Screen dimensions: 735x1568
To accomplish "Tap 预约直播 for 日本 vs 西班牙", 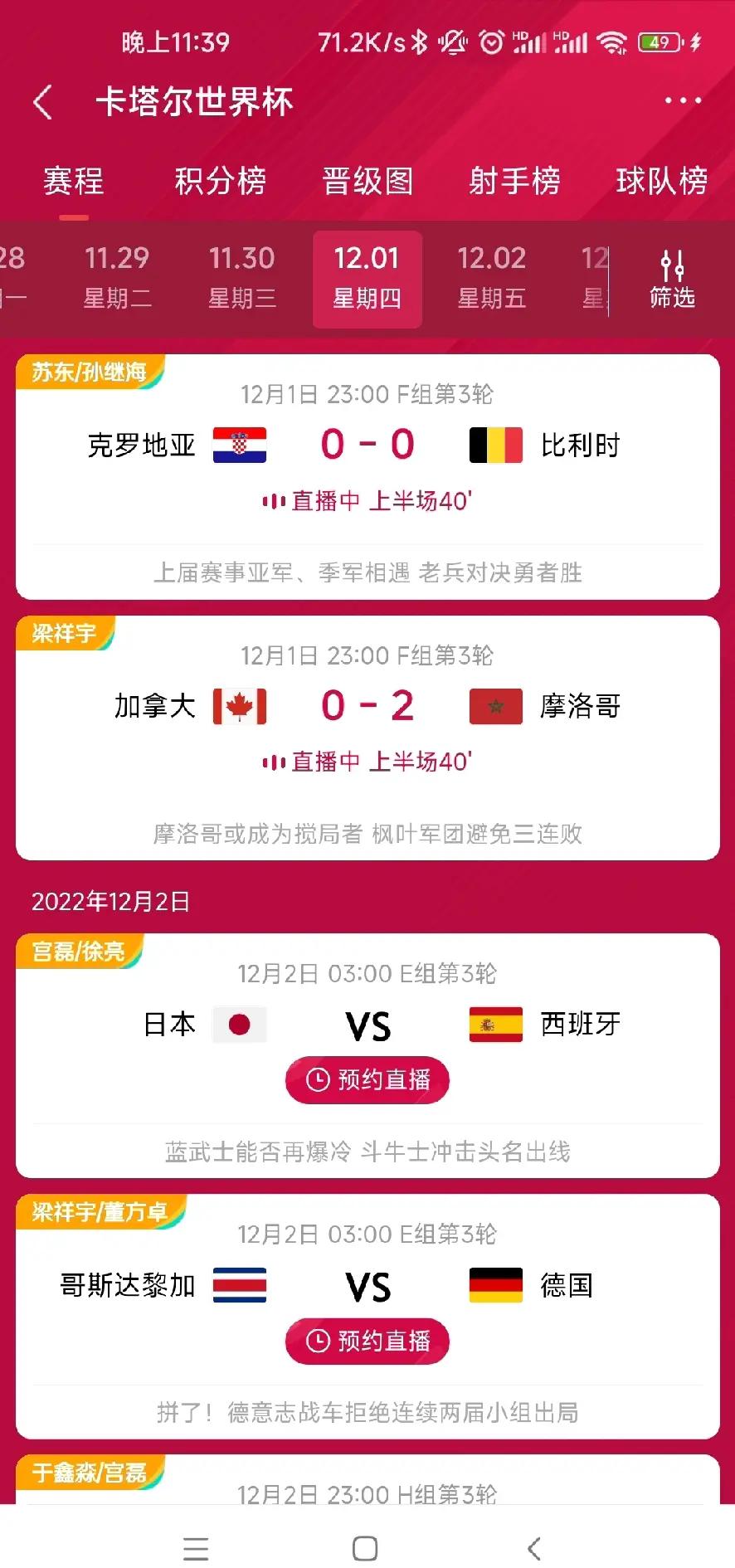I will click(x=367, y=1080).
